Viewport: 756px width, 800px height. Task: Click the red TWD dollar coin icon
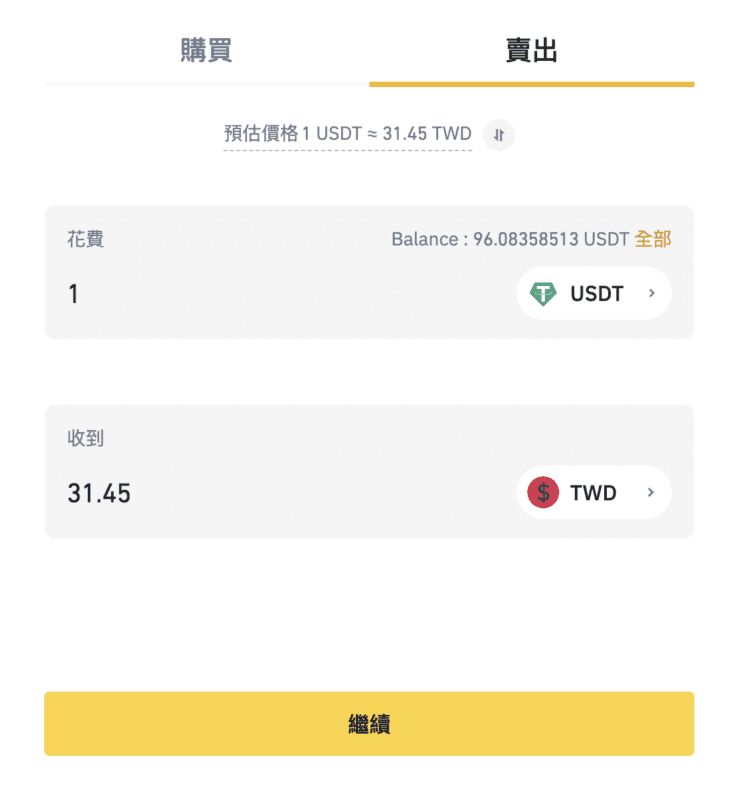(542, 492)
